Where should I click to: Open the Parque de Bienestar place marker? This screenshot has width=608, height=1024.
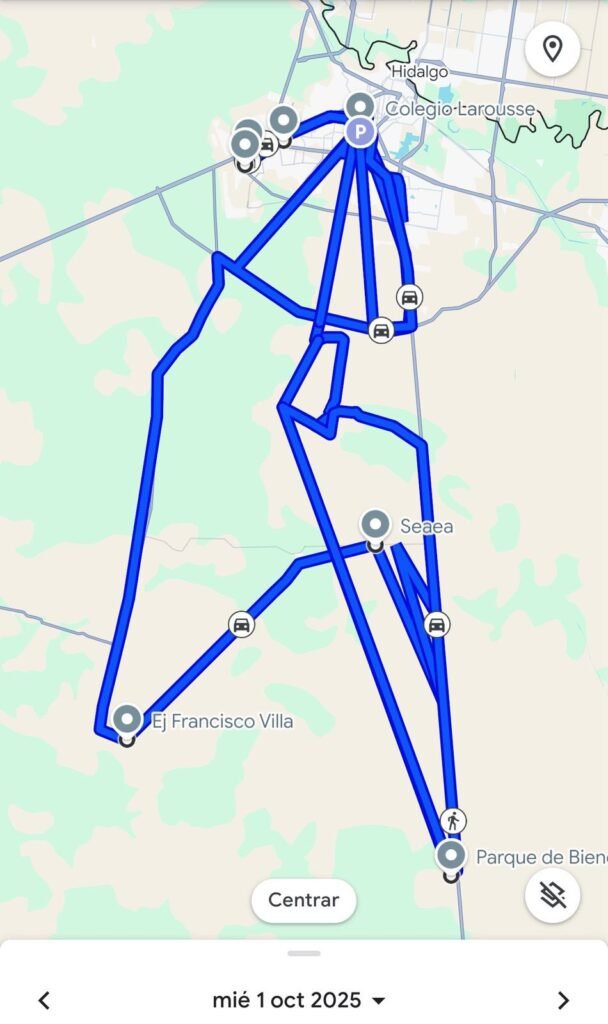[x=451, y=857]
